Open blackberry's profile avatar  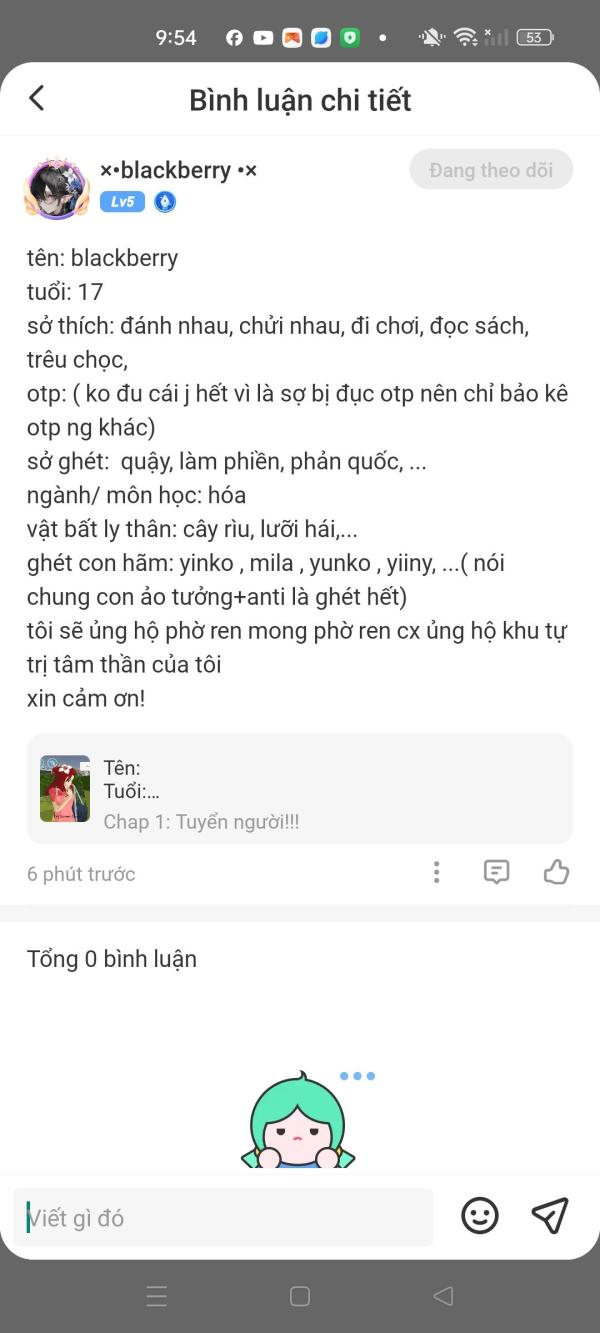tap(55, 187)
